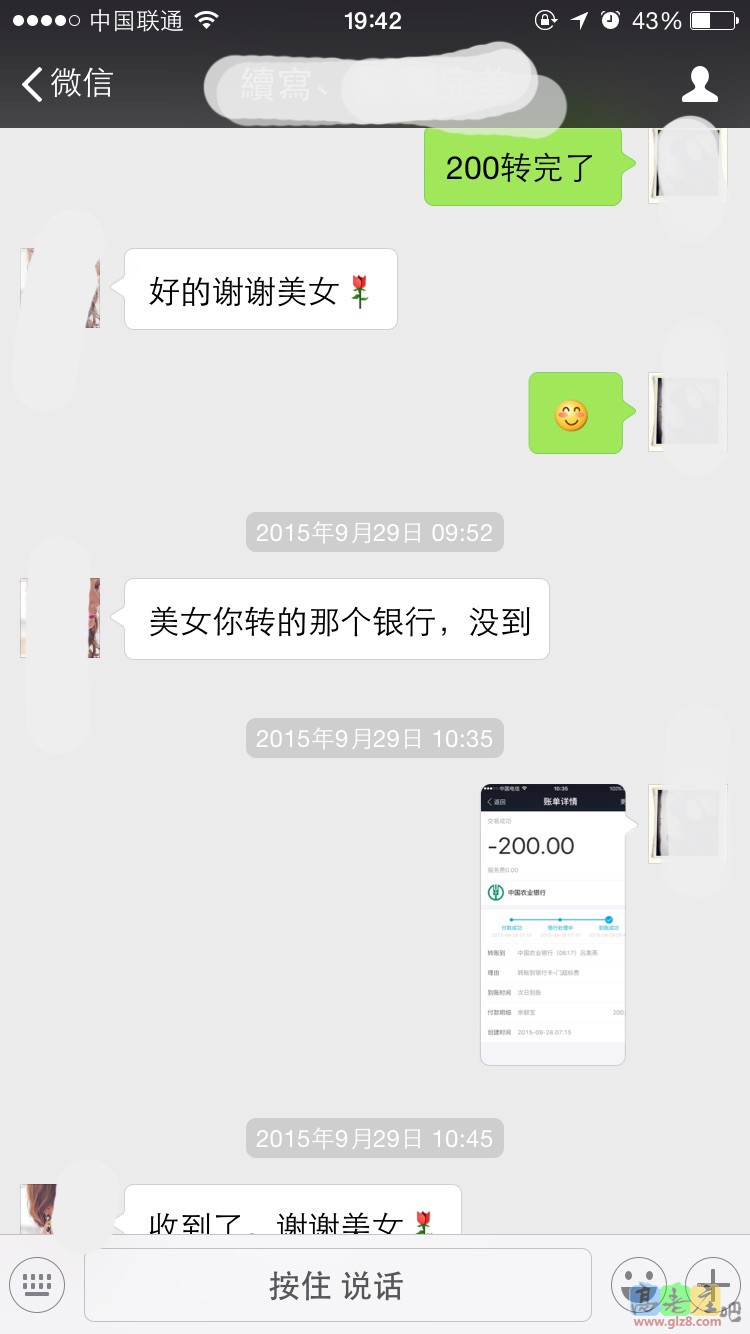Image resolution: width=750 pixels, height=1334 pixels.
Task: Switch to keyboard text input
Action: (37, 1284)
